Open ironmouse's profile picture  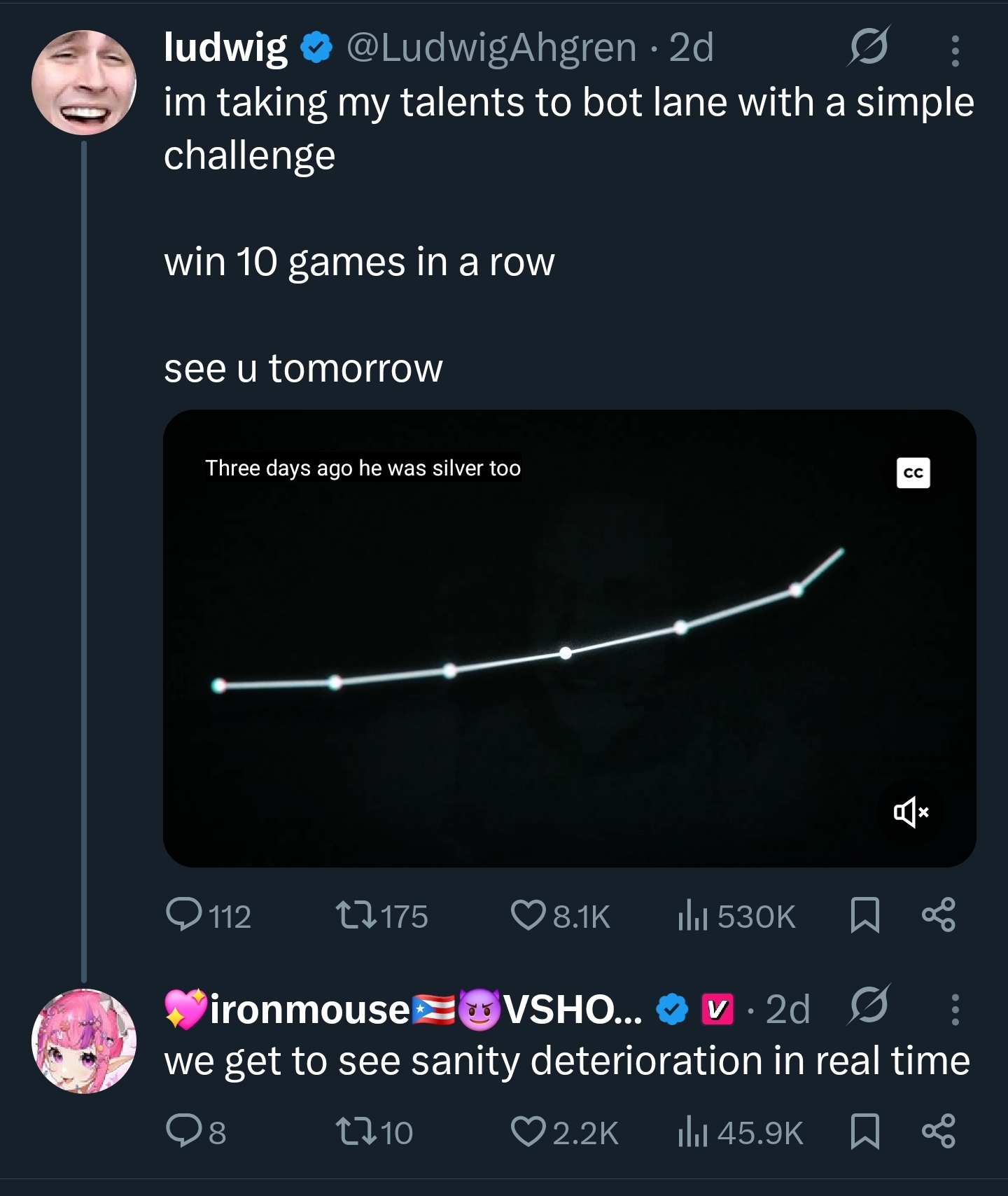tap(84, 1041)
